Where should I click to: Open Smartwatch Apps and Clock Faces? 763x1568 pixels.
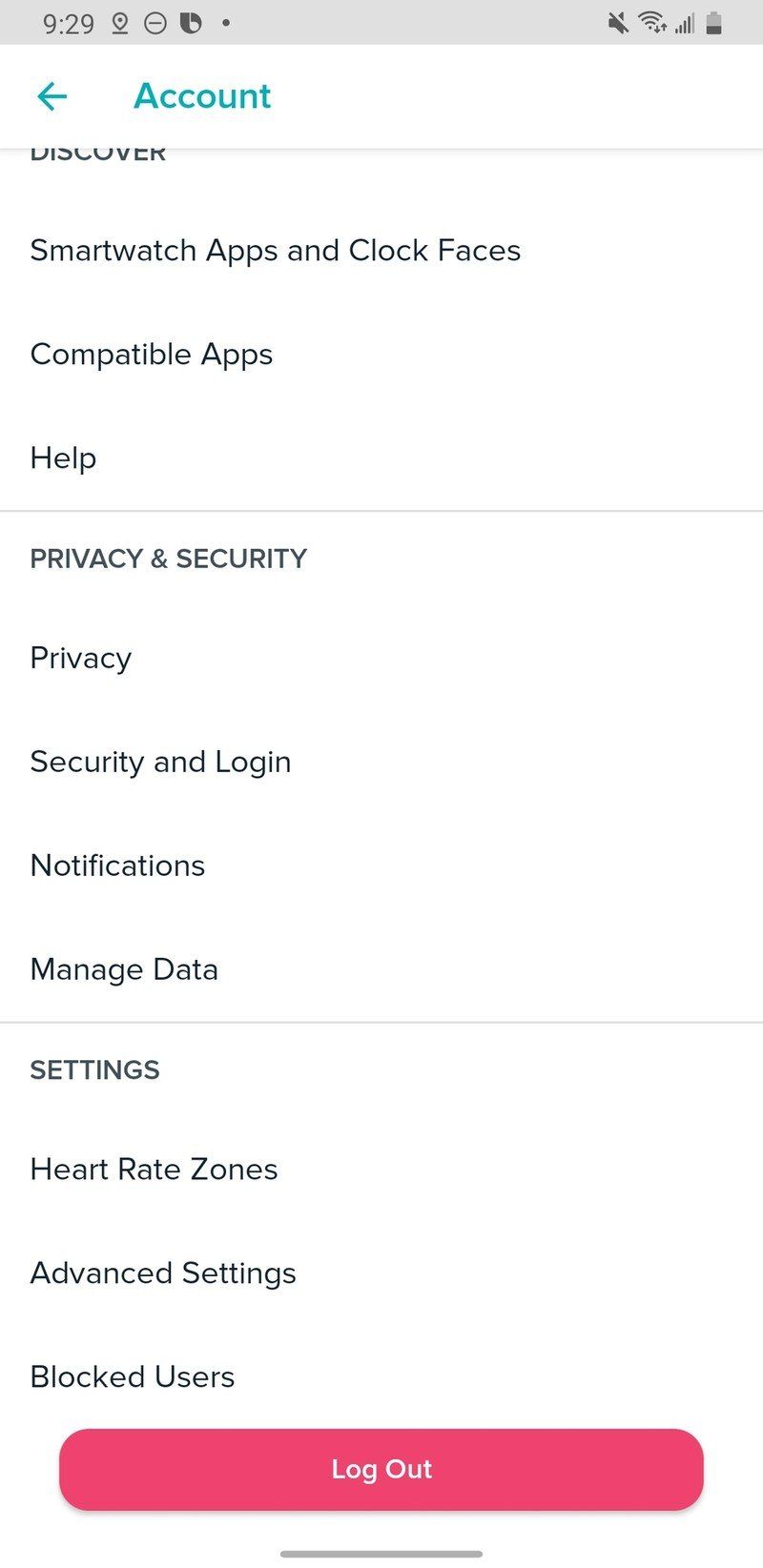pyautogui.click(x=276, y=251)
